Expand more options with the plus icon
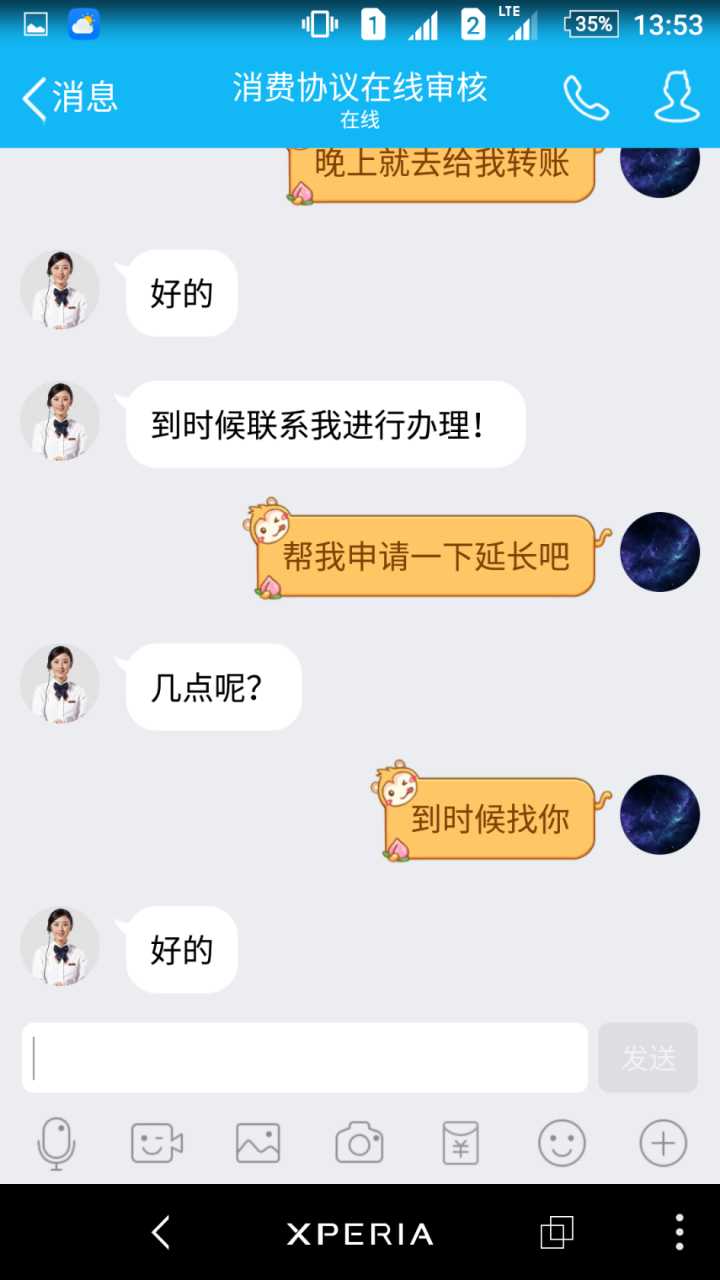This screenshot has width=720, height=1280. click(663, 1143)
